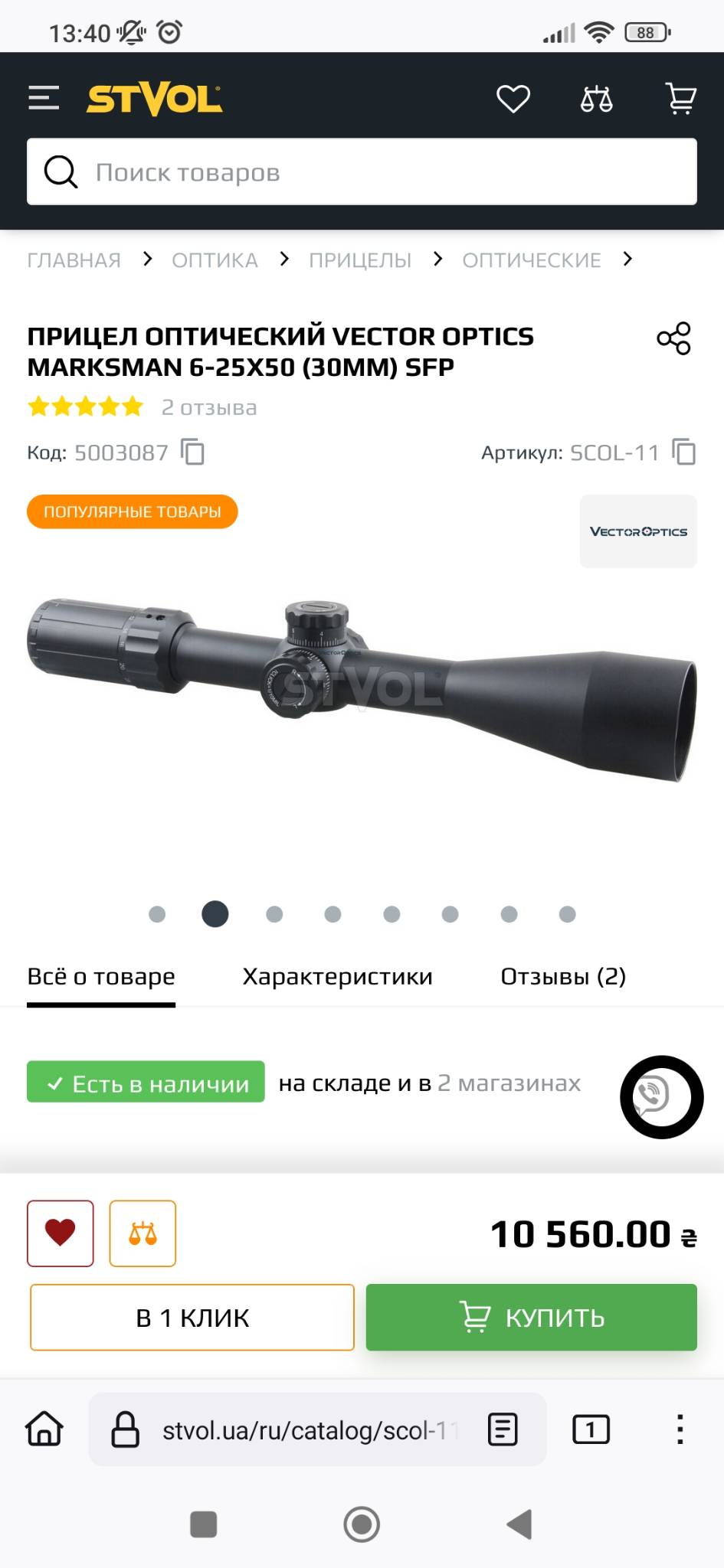Switch to Отзывы (2) tab
Viewport: 724px width, 1568px height.
(x=563, y=977)
